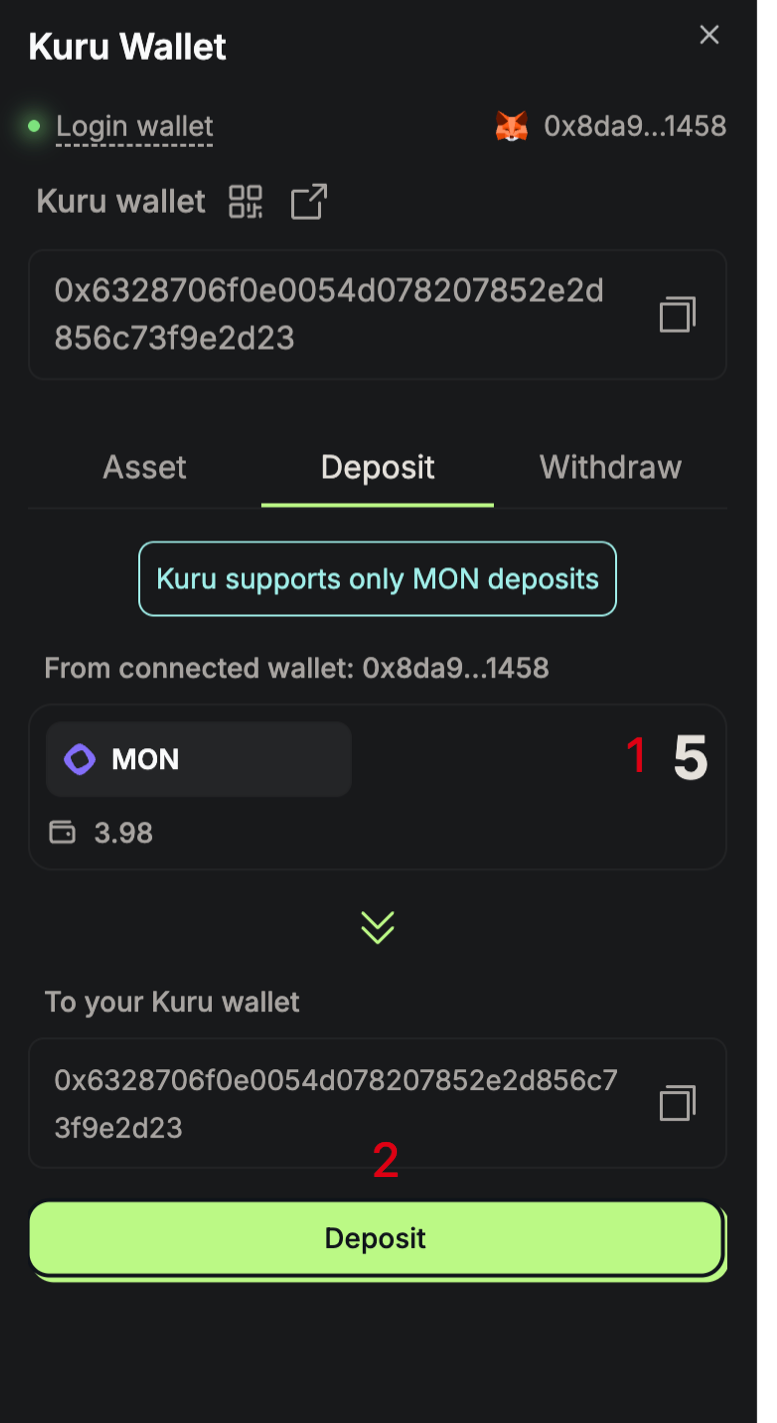Copy the Kuru wallet address at top
Viewport: 777px width, 1423px height.
point(677,314)
